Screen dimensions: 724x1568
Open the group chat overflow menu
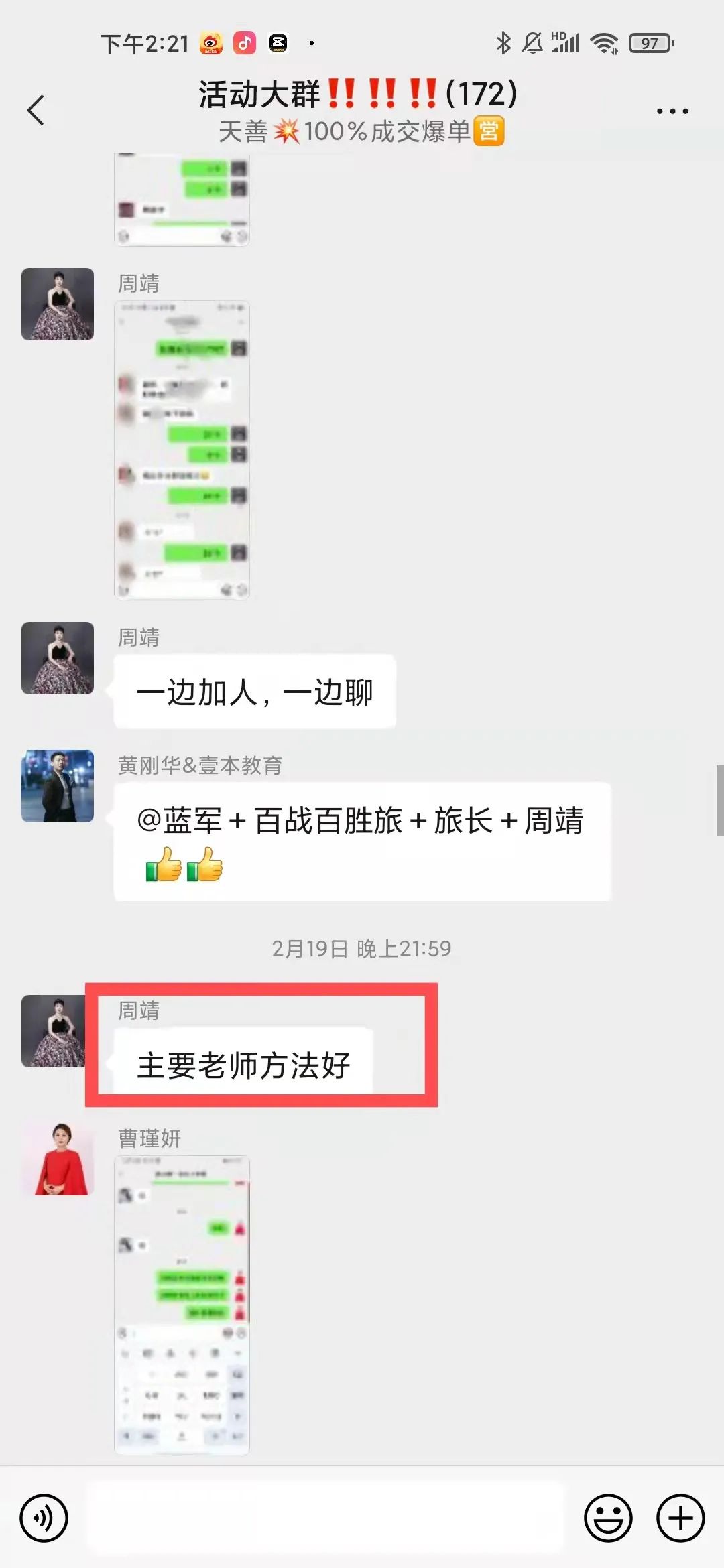click(672, 111)
